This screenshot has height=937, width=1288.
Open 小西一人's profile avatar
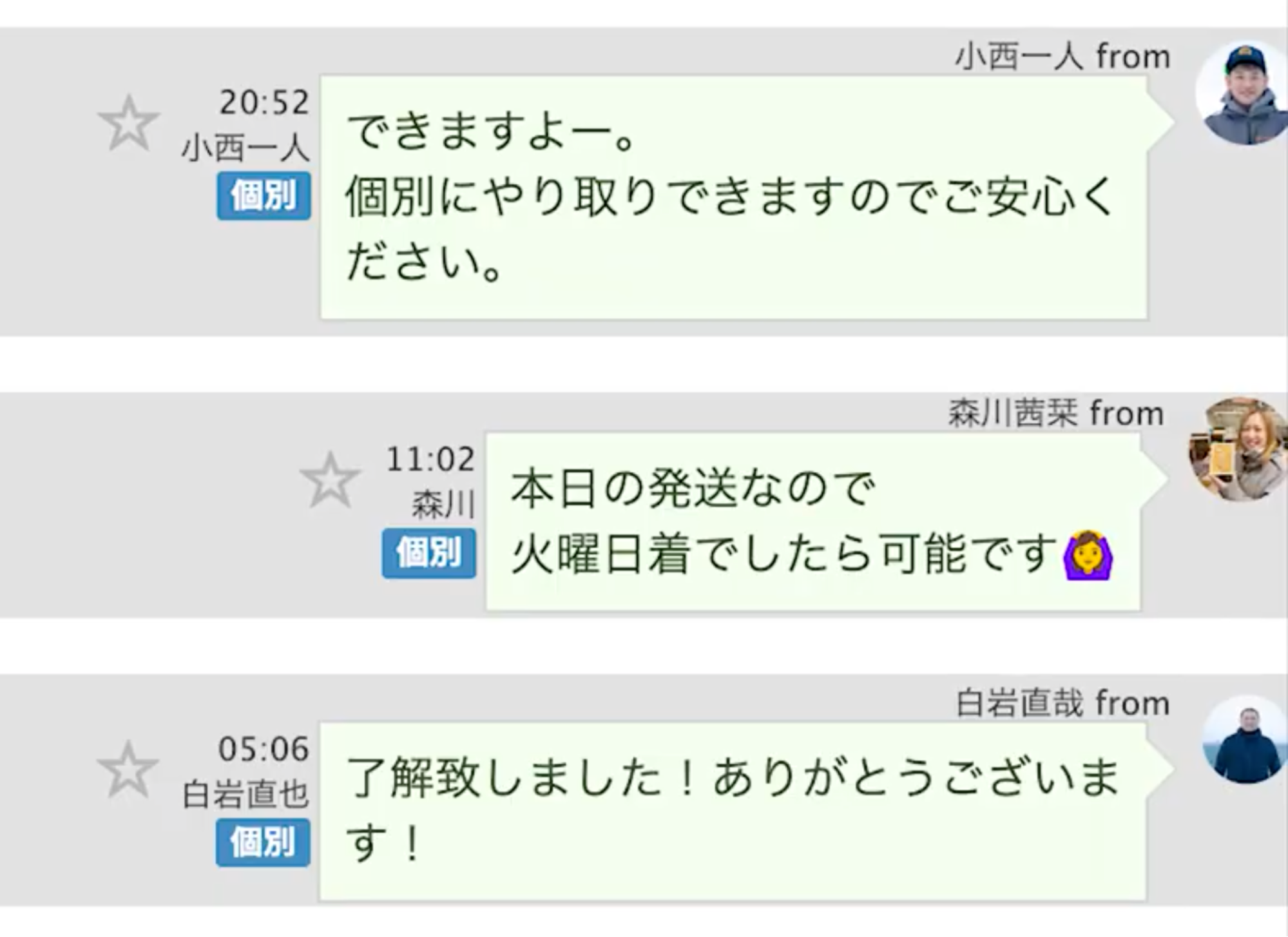coord(1242,94)
